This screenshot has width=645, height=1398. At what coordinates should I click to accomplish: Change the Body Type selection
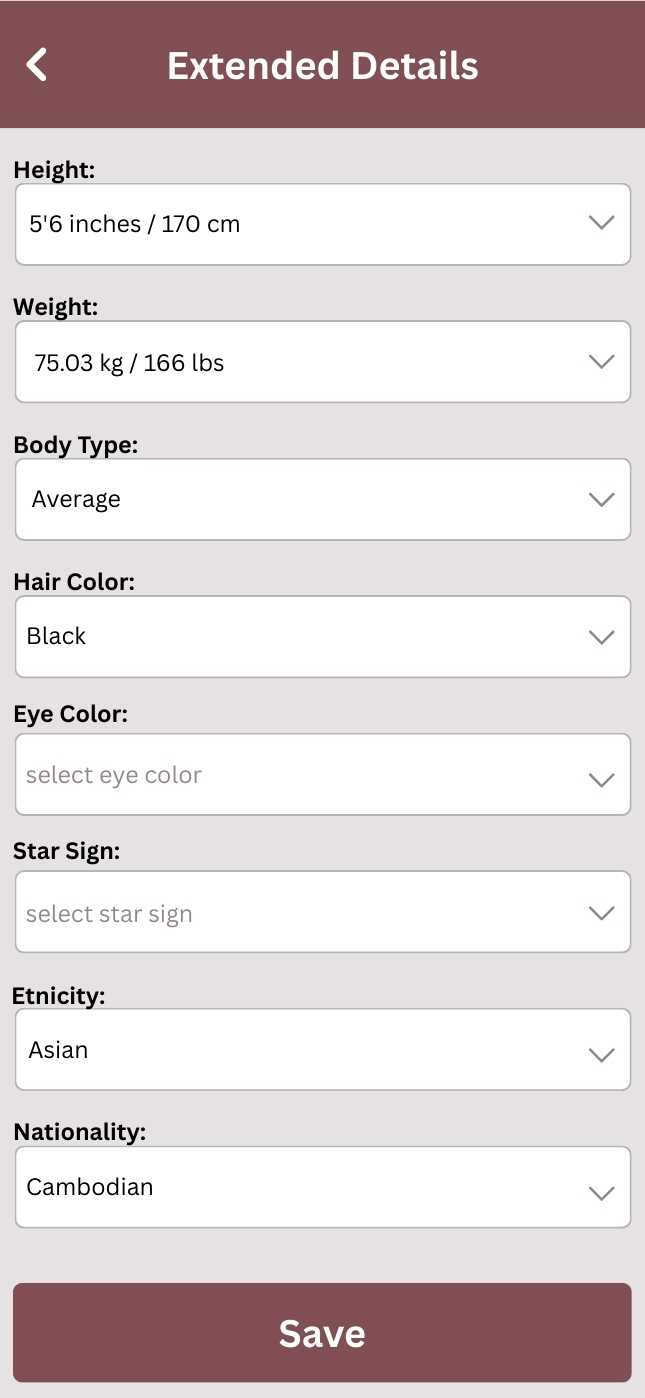[x=322, y=499]
